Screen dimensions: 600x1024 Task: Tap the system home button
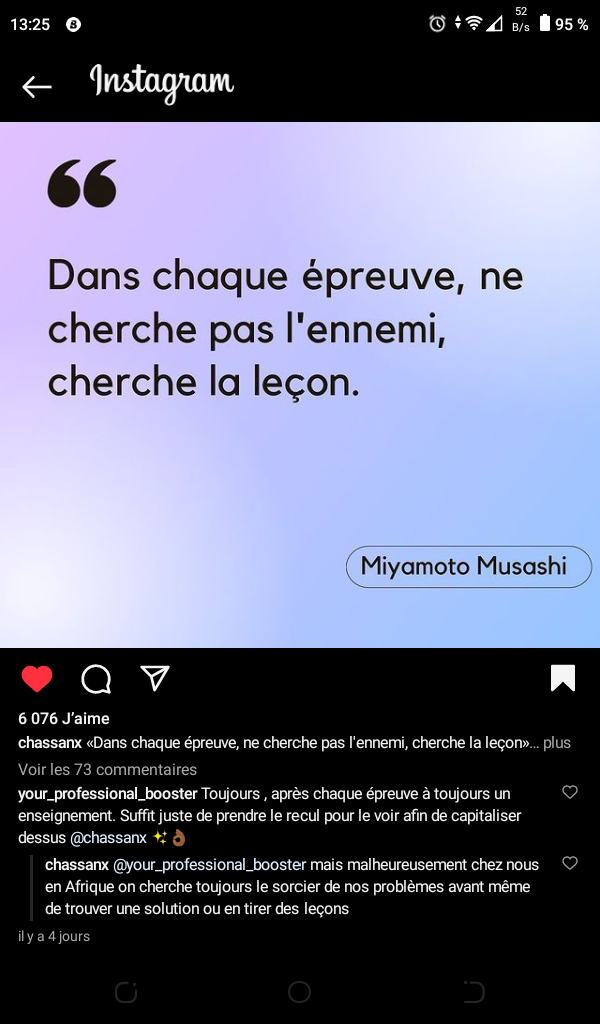coord(299,992)
